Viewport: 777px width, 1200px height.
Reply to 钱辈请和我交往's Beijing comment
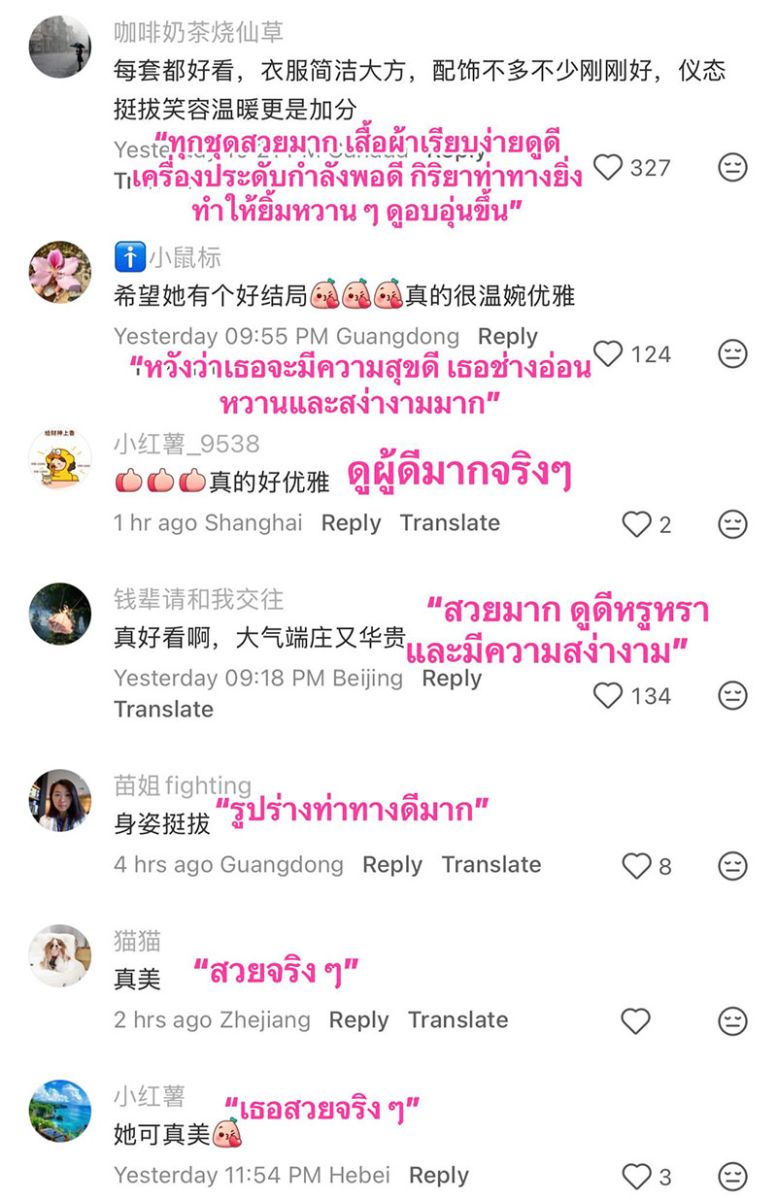pyautogui.click(x=451, y=678)
